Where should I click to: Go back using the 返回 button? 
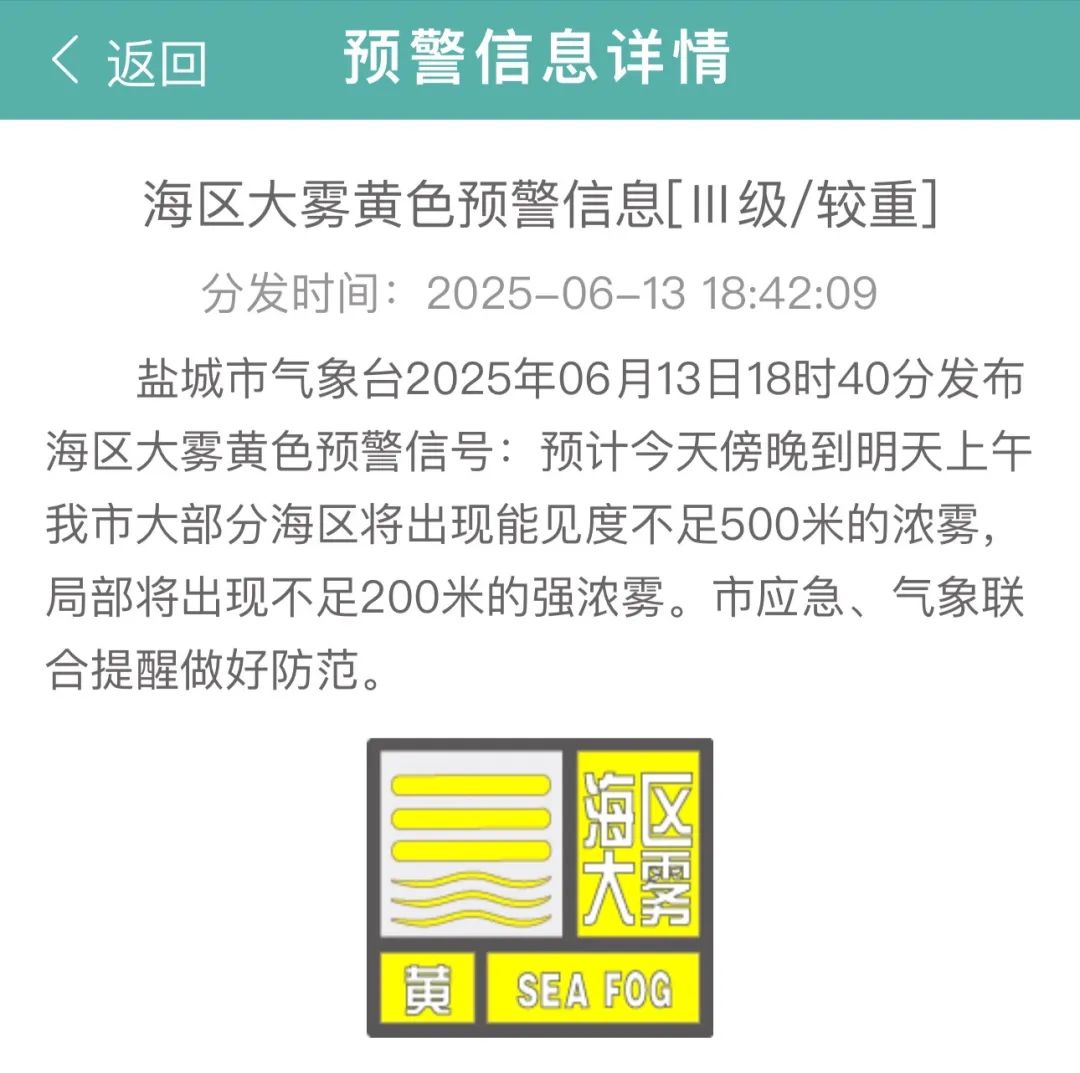tap(128, 61)
